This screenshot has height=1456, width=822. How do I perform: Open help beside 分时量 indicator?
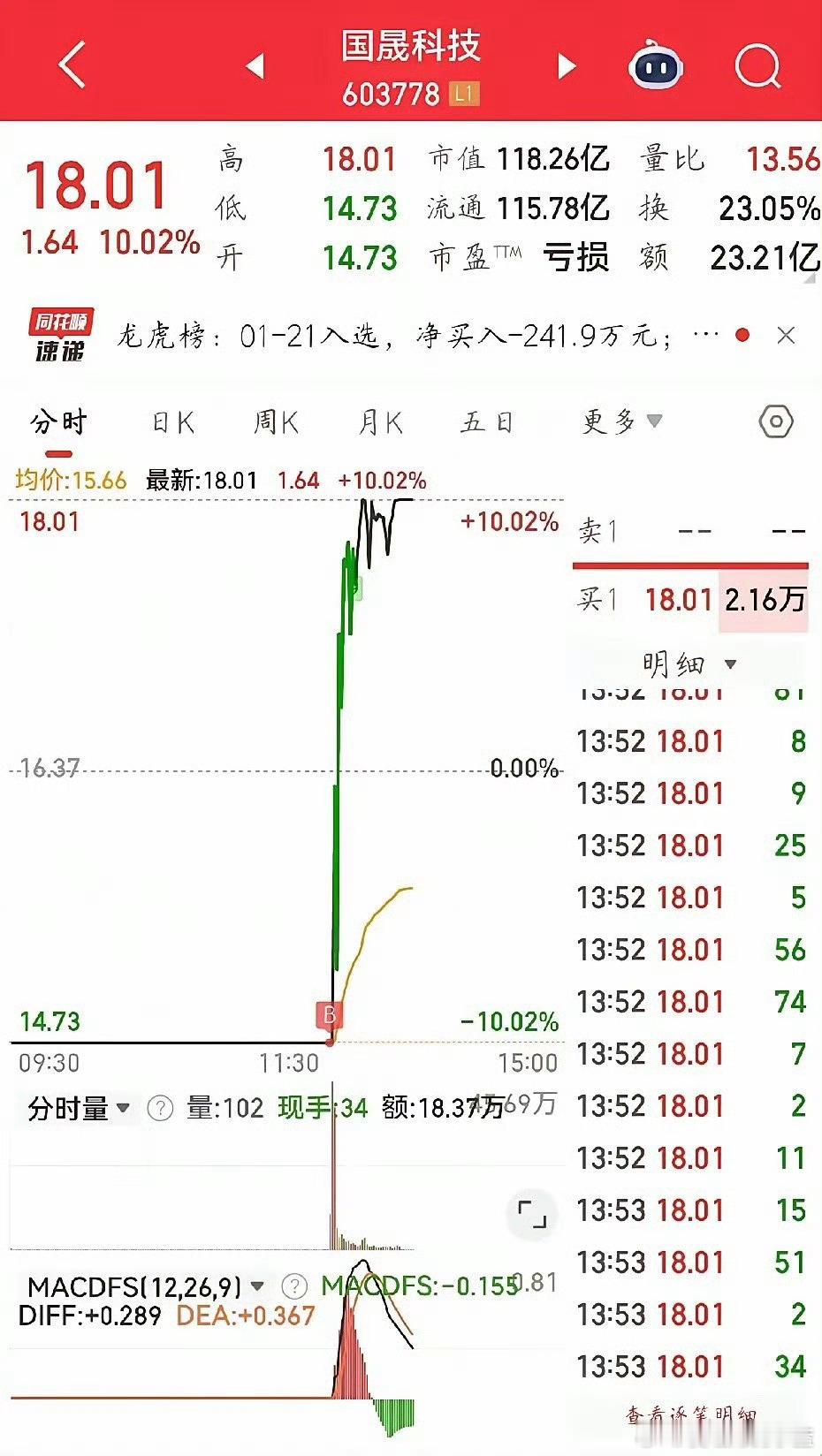click(x=158, y=1106)
